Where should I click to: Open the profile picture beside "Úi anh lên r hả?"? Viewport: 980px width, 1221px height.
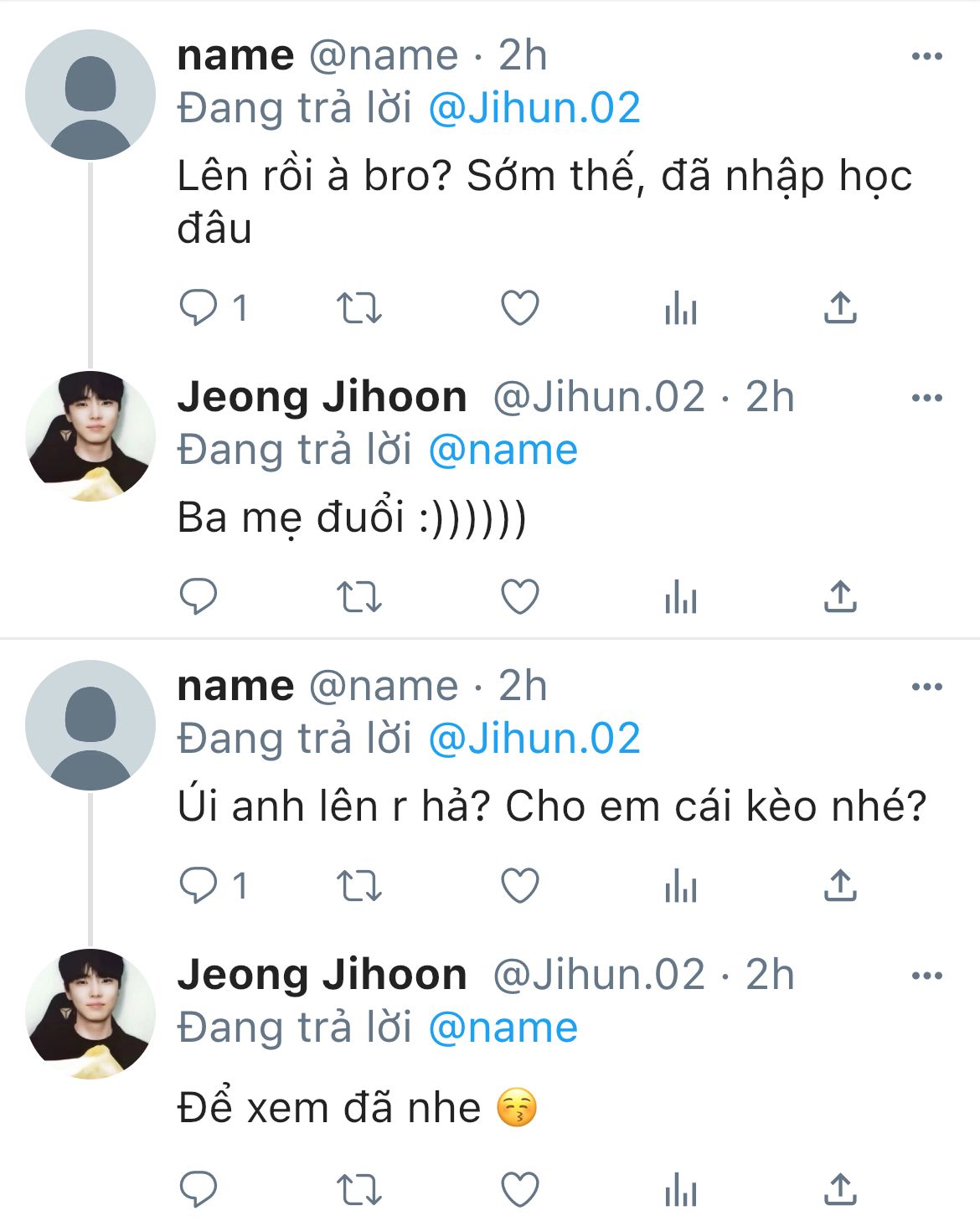[90, 725]
